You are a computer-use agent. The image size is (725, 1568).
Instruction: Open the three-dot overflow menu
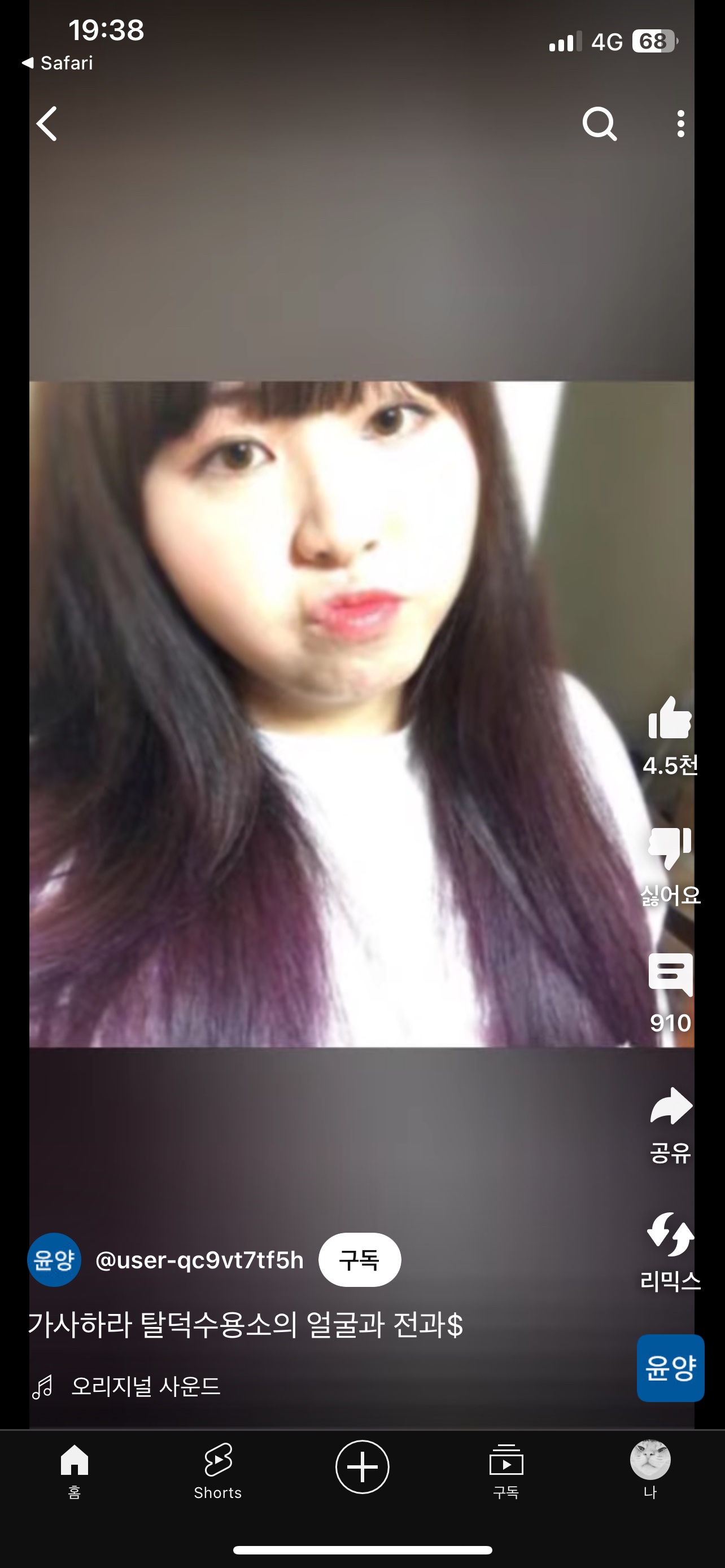click(680, 124)
